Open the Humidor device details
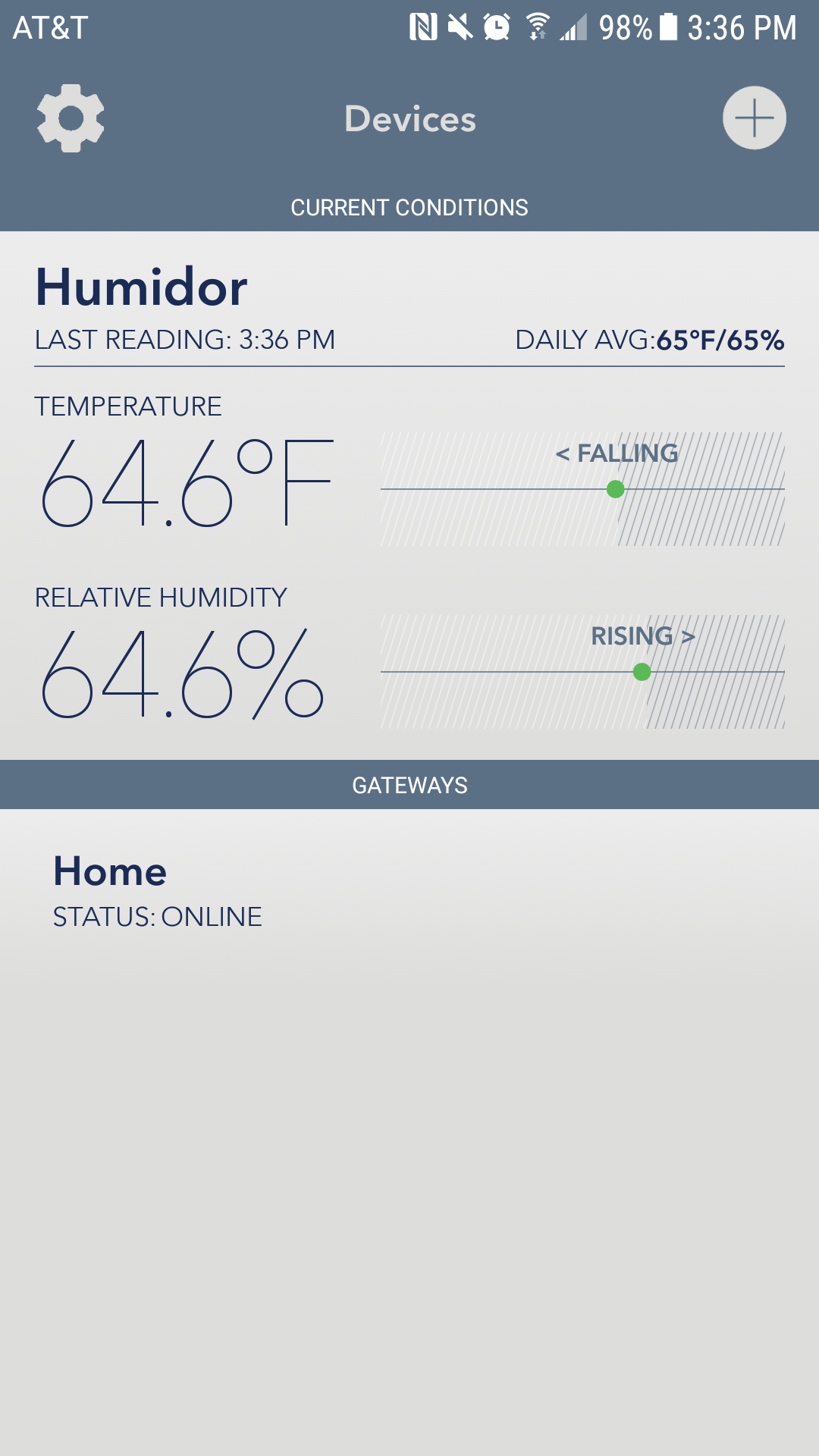This screenshot has height=1456, width=819. [x=409, y=496]
